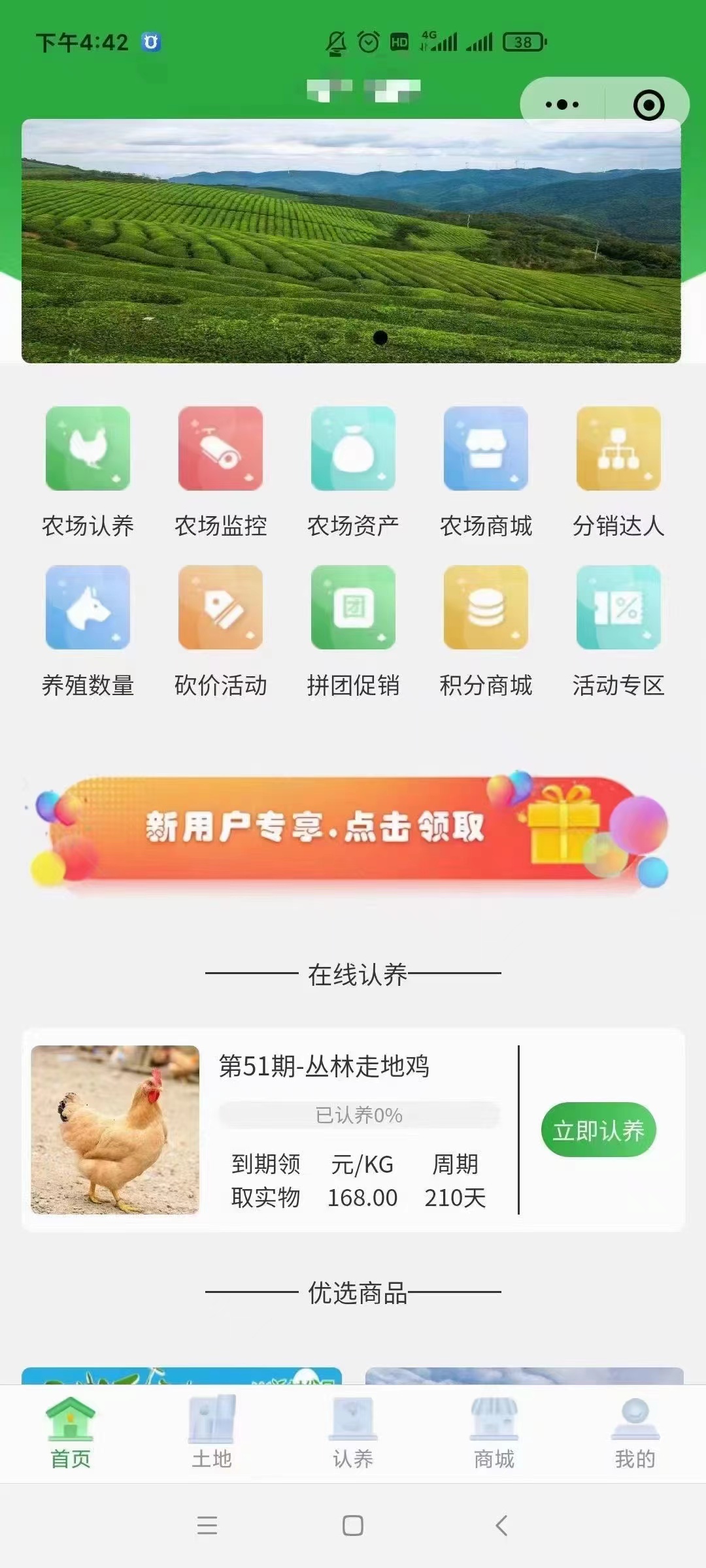
Task: Switch to the 认养 tab
Action: point(353,1431)
